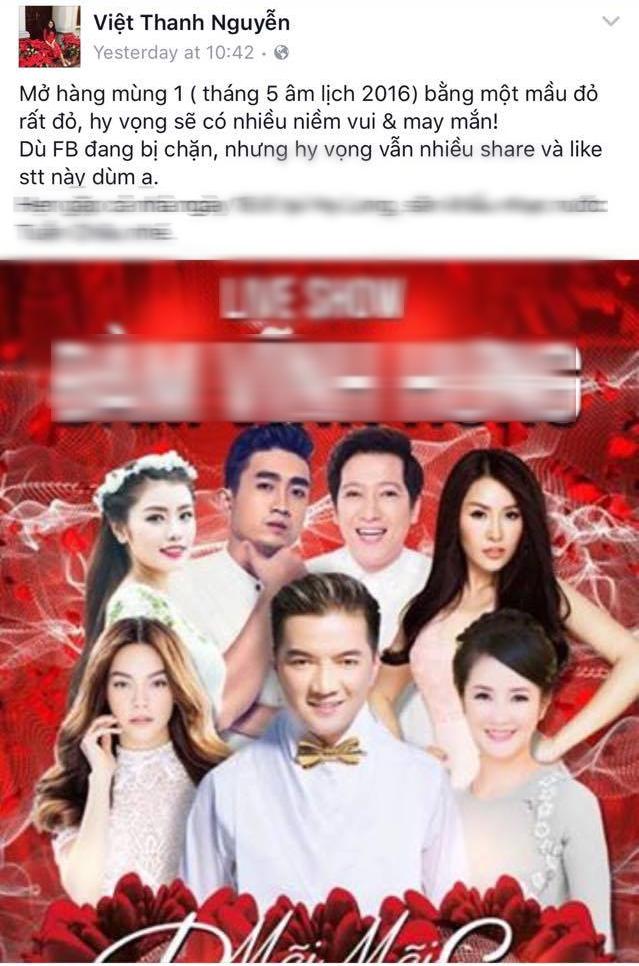The image size is (639, 966).
Task: Open the live show poster image
Action: coord(319,610)
